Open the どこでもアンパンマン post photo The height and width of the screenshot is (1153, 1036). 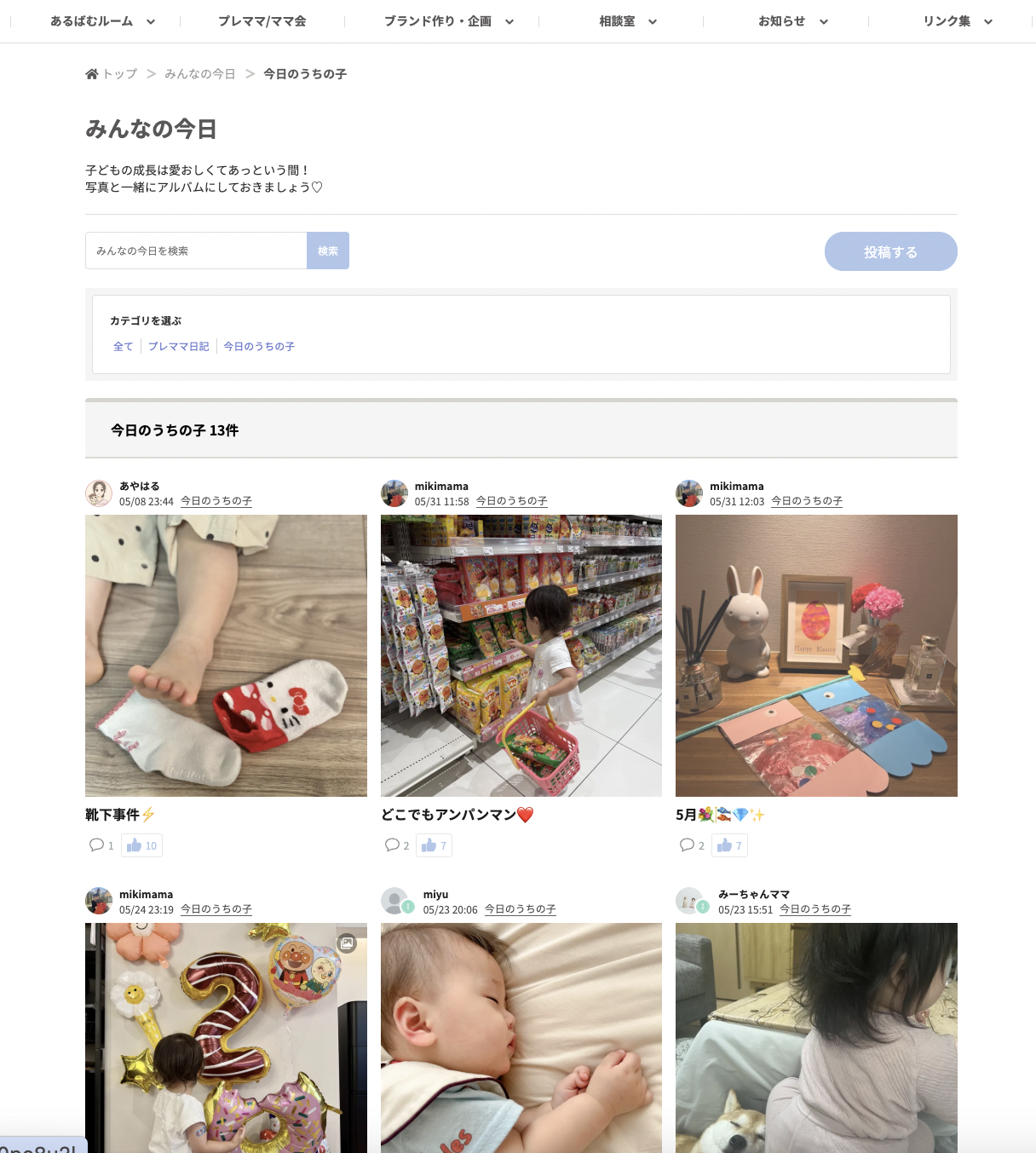tap(521, 655)
